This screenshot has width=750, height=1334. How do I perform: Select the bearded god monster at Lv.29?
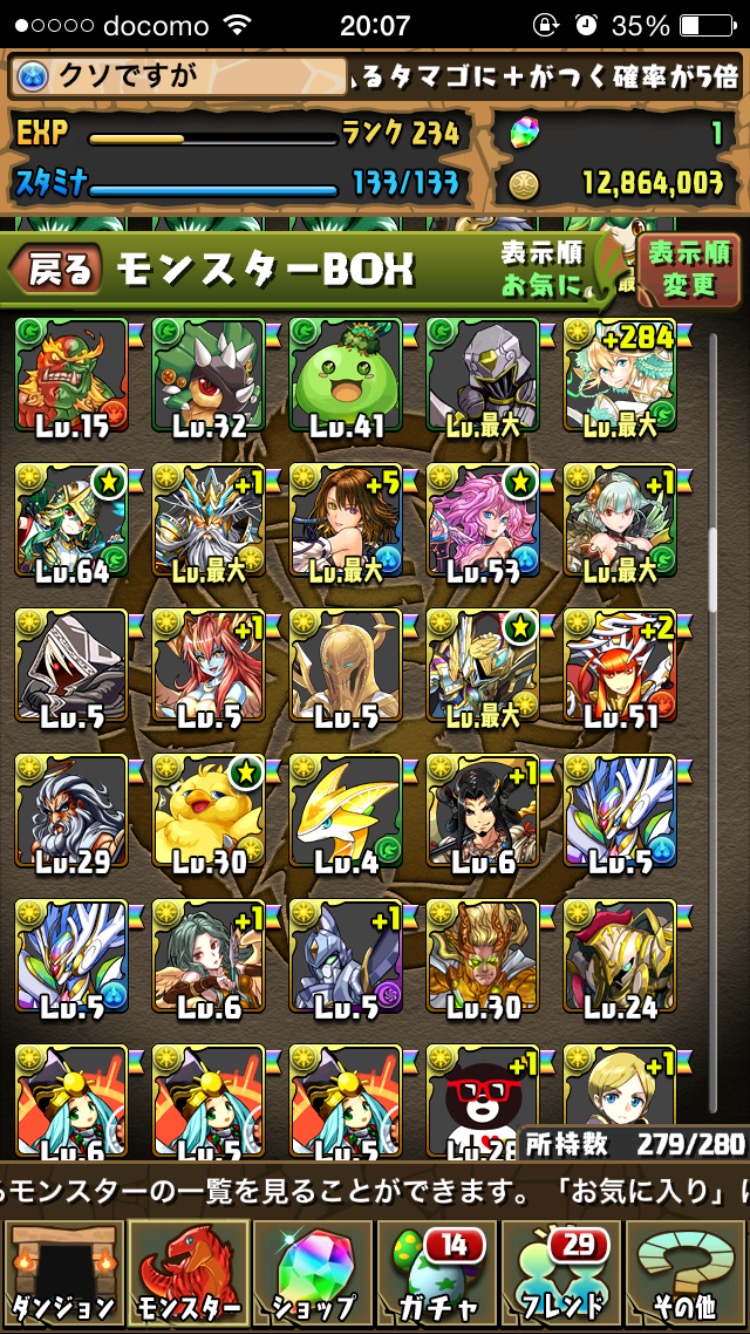pos(72,811)
